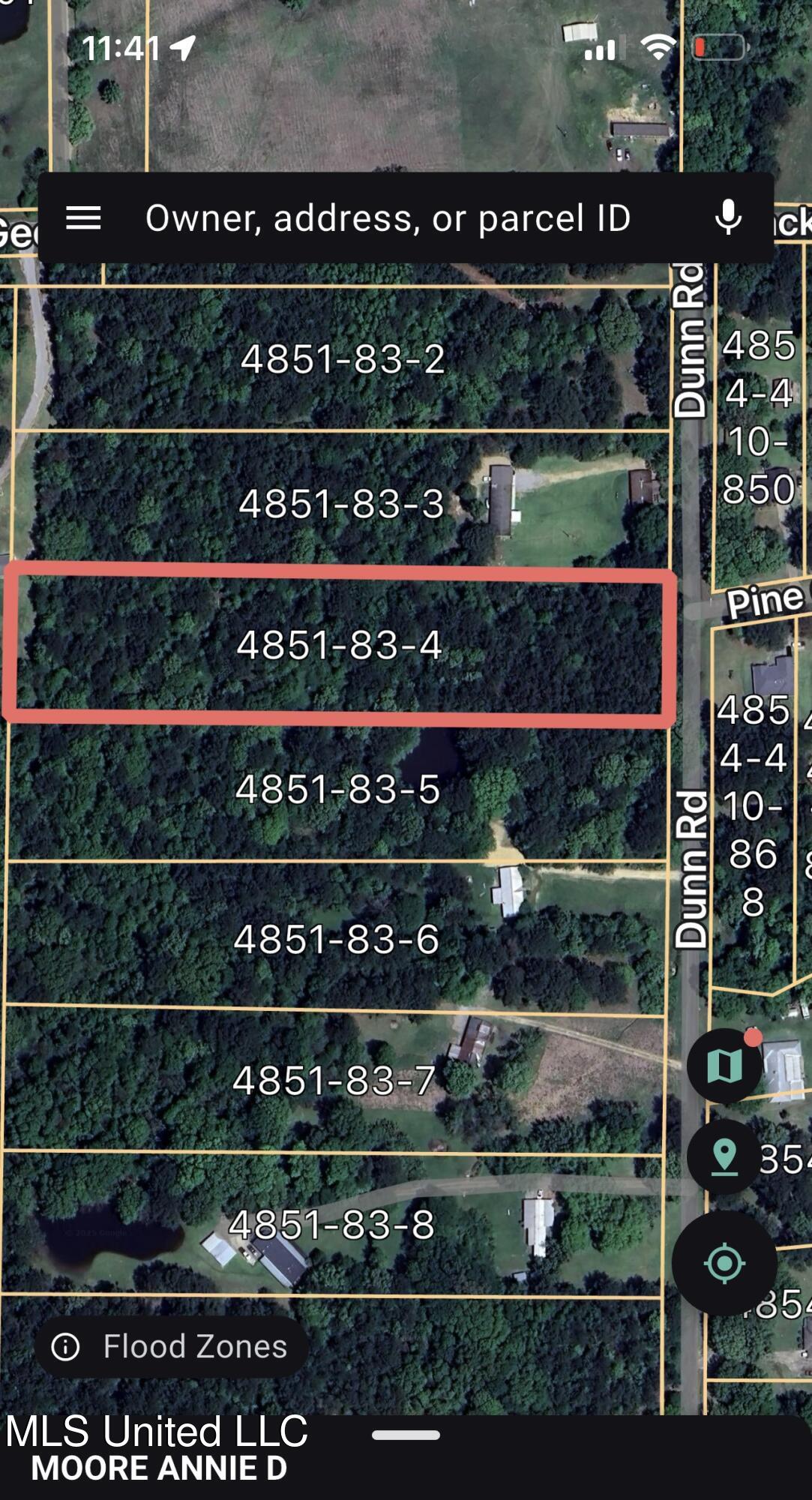Select parcel 4851-83-6
The width and height of the screenshot is (812, 1500).
[x=337, y=938]
